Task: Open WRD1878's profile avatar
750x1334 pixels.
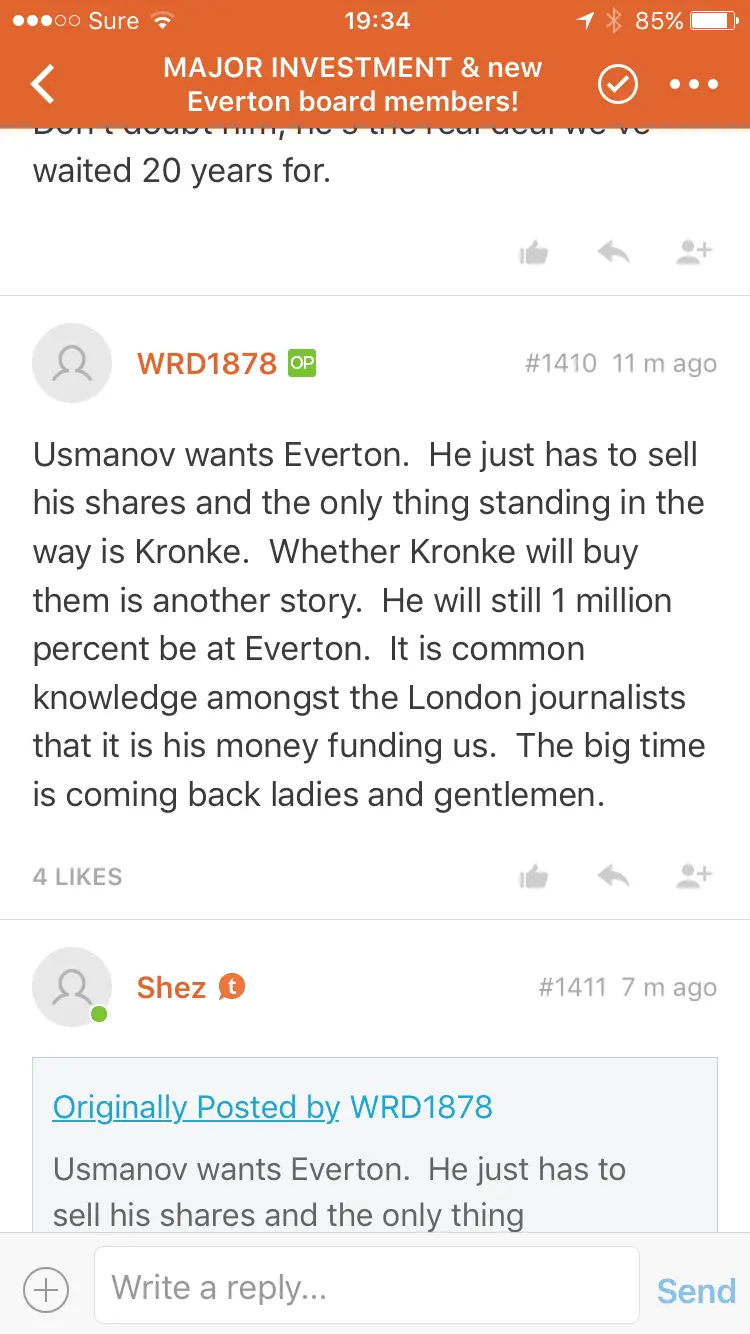Action: (x=72, y=363)
